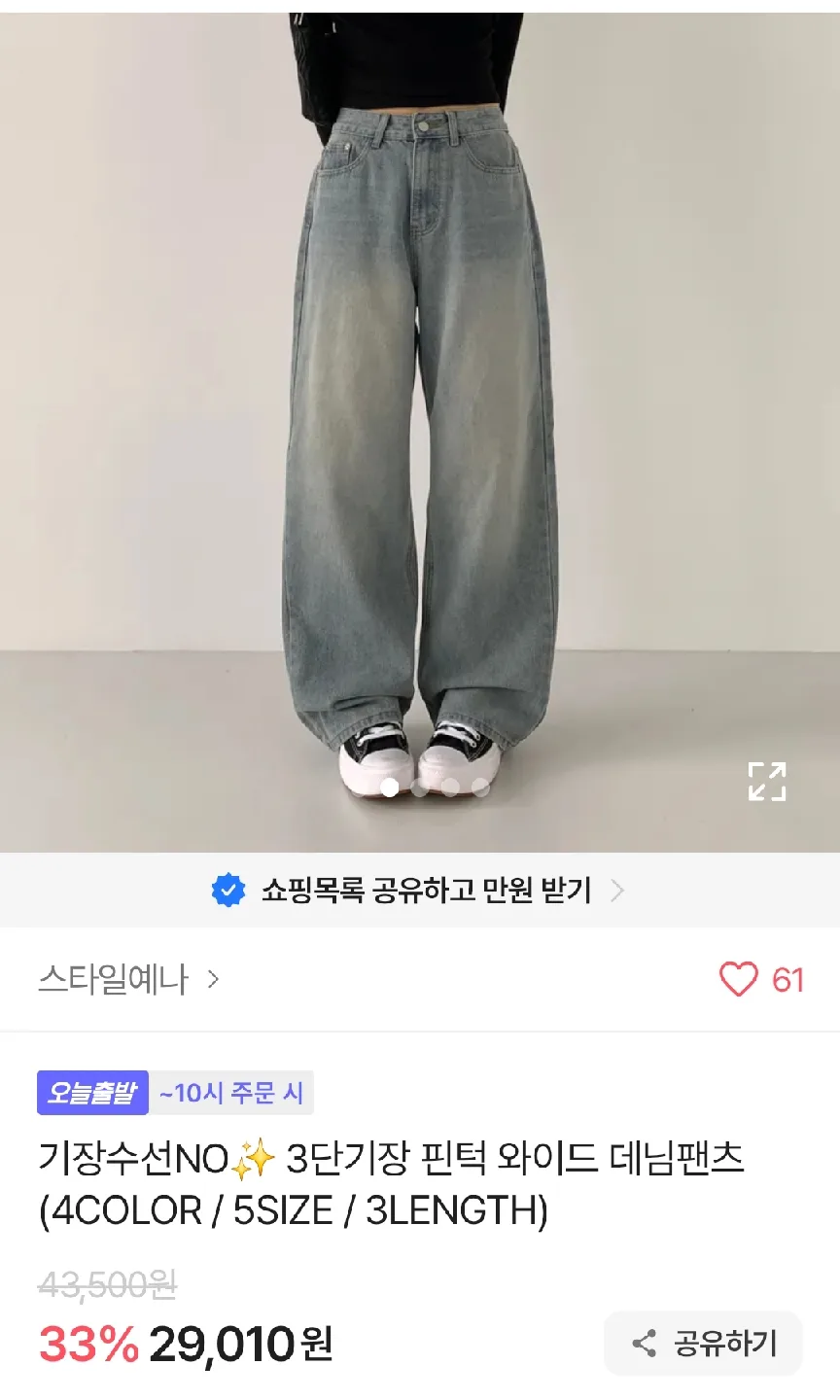Tap the 공유하기 share button

(x=703, y=1344)
